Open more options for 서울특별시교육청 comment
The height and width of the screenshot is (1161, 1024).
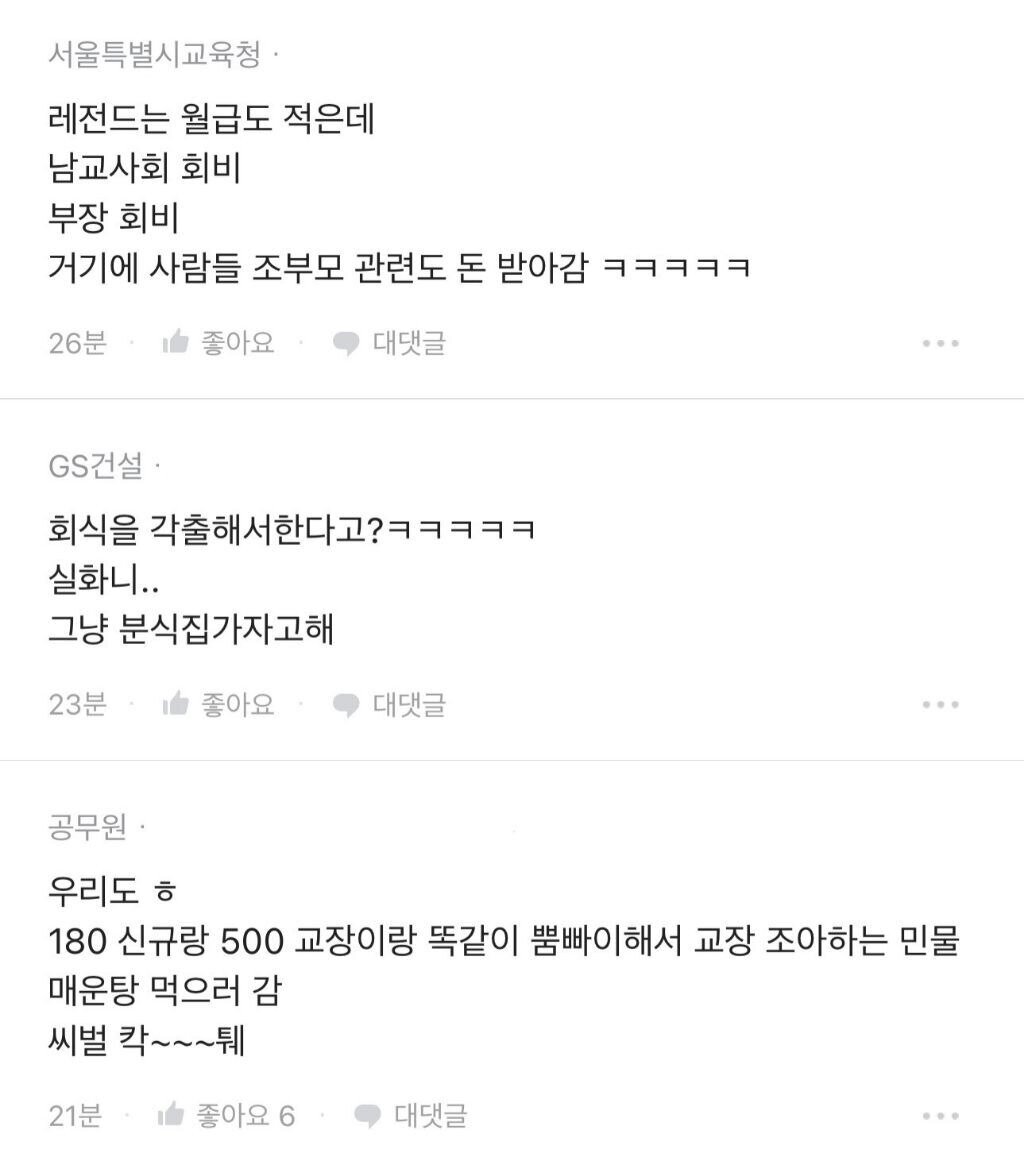940,344
